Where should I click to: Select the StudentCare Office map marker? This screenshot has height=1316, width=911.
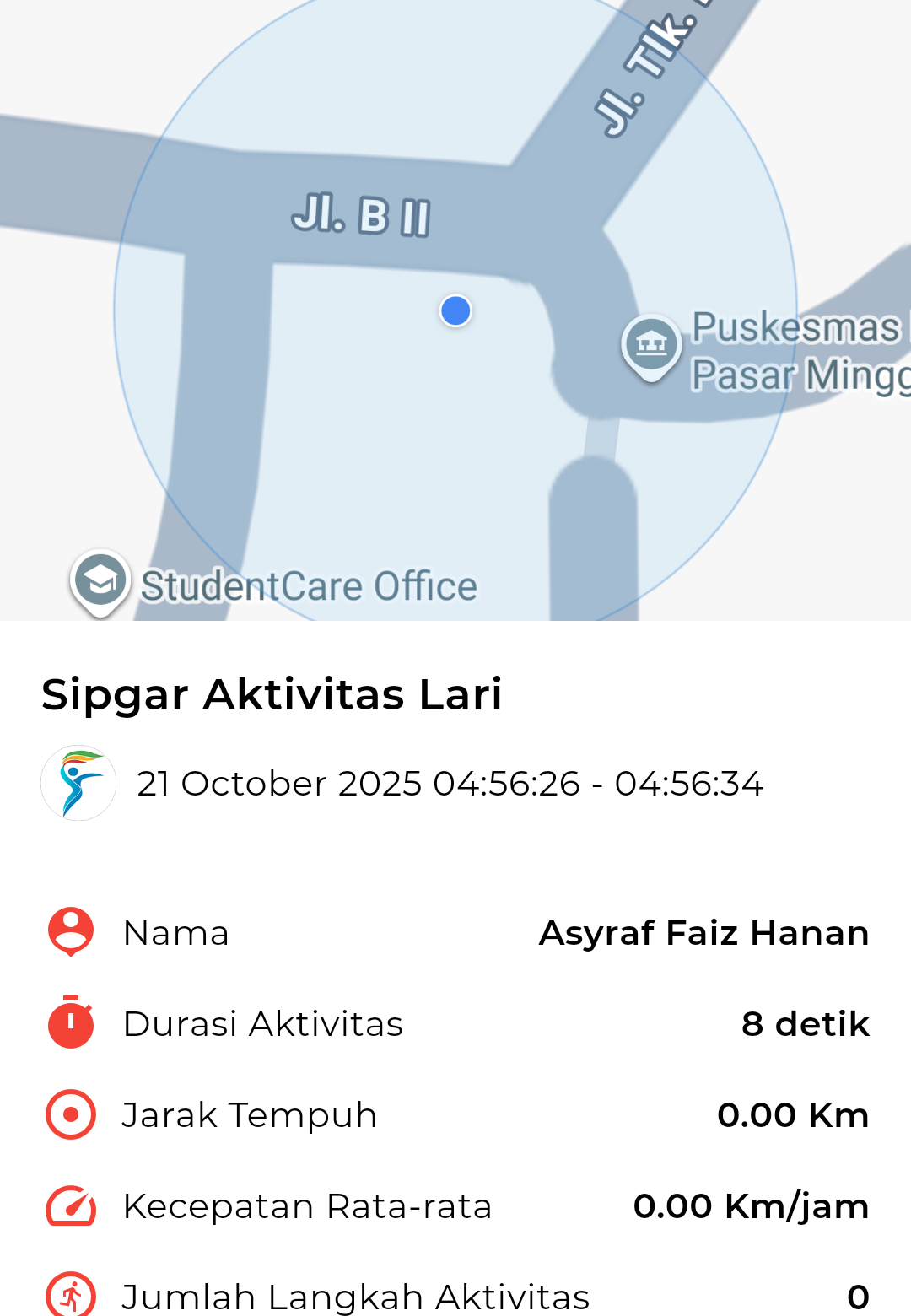click(100, 580)
